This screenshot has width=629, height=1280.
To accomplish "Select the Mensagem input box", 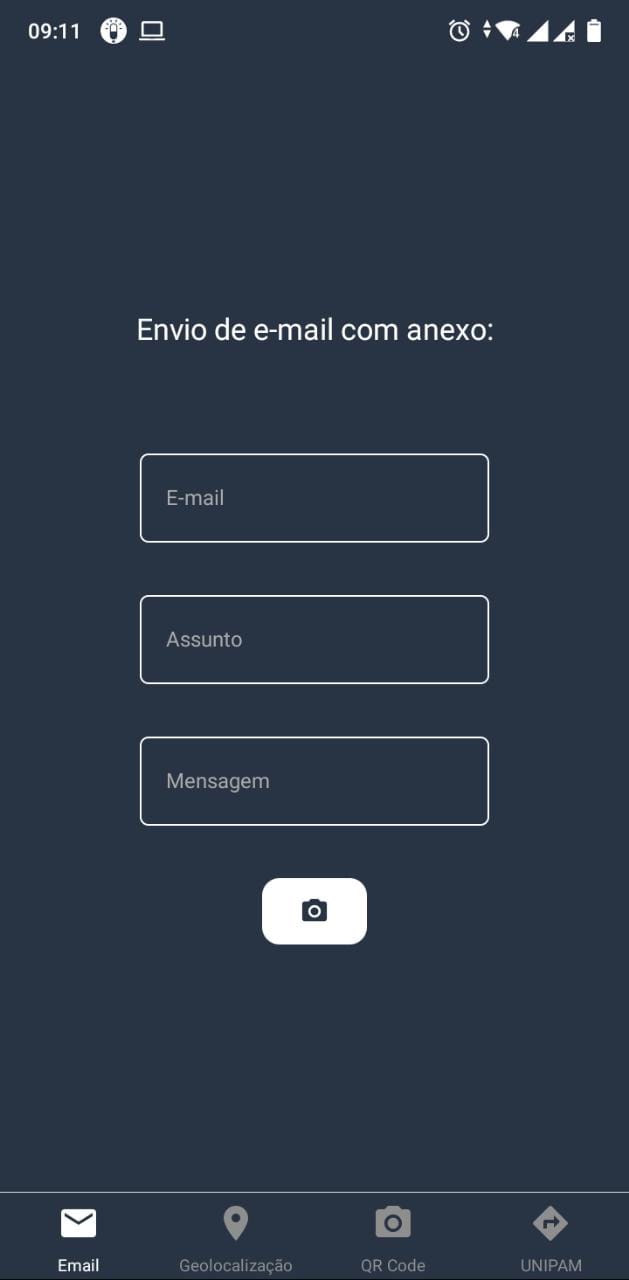I will pos(314,781).
